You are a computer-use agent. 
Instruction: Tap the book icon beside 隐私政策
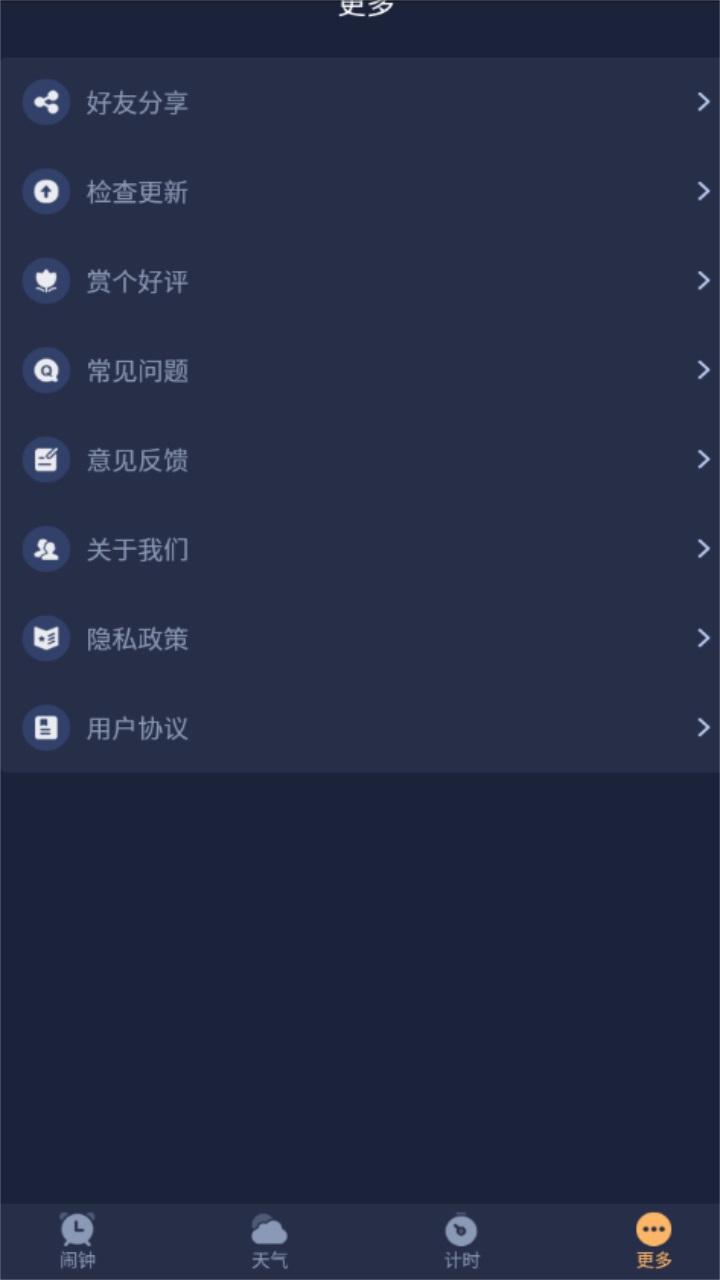(46, 638)
